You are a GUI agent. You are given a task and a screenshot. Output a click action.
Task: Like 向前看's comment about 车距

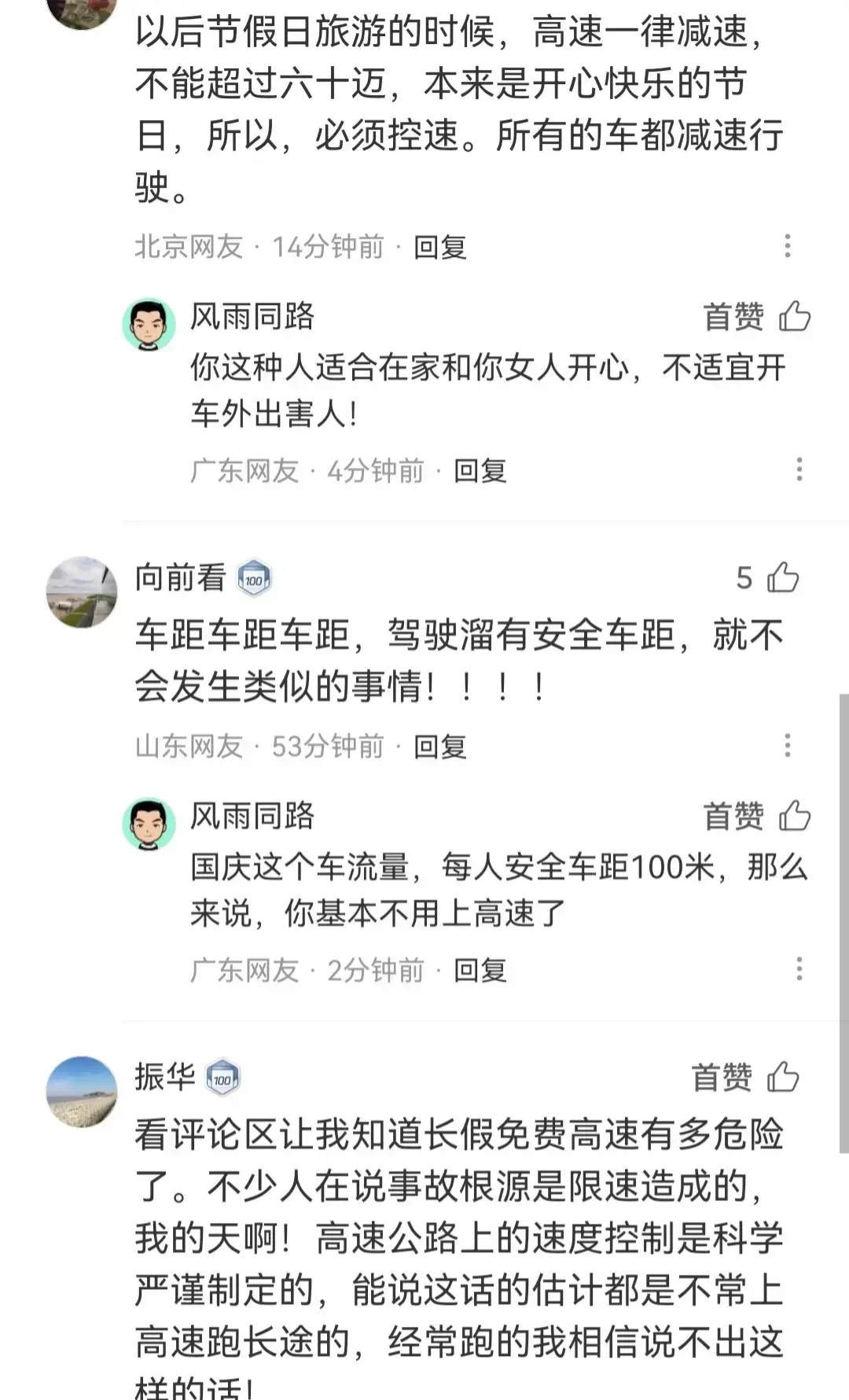783,578
